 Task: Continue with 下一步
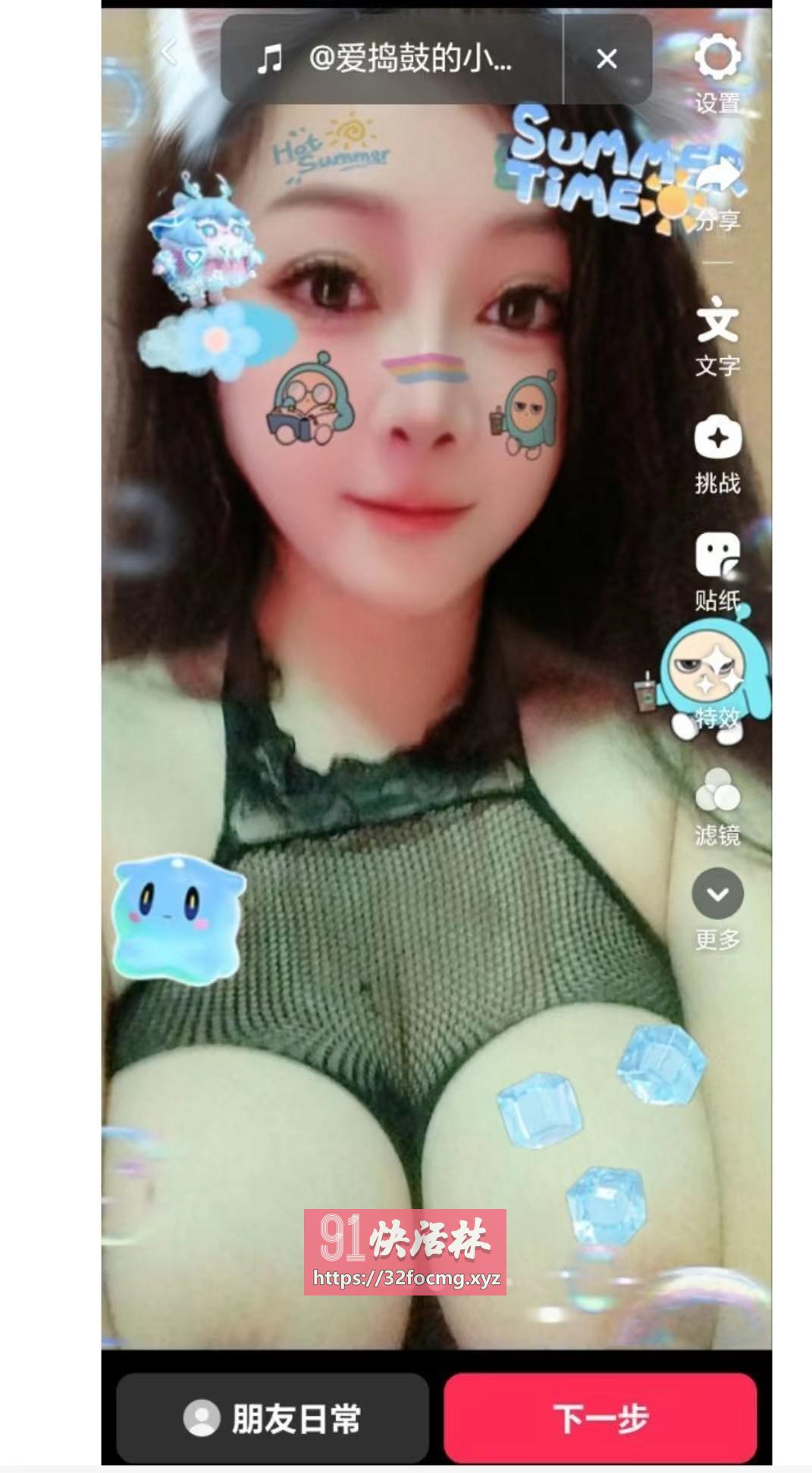(600, 1418)
